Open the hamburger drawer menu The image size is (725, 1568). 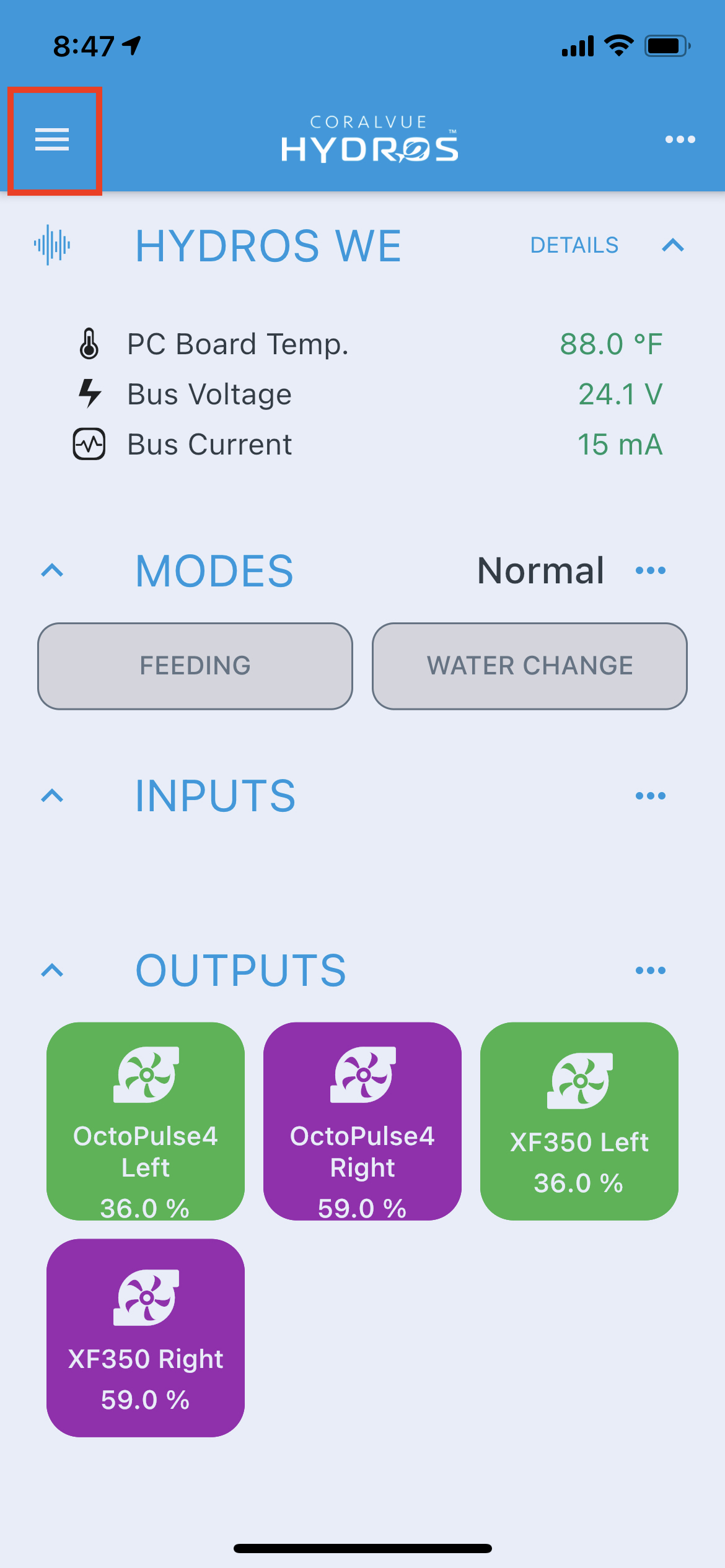(x=53, y=140)
